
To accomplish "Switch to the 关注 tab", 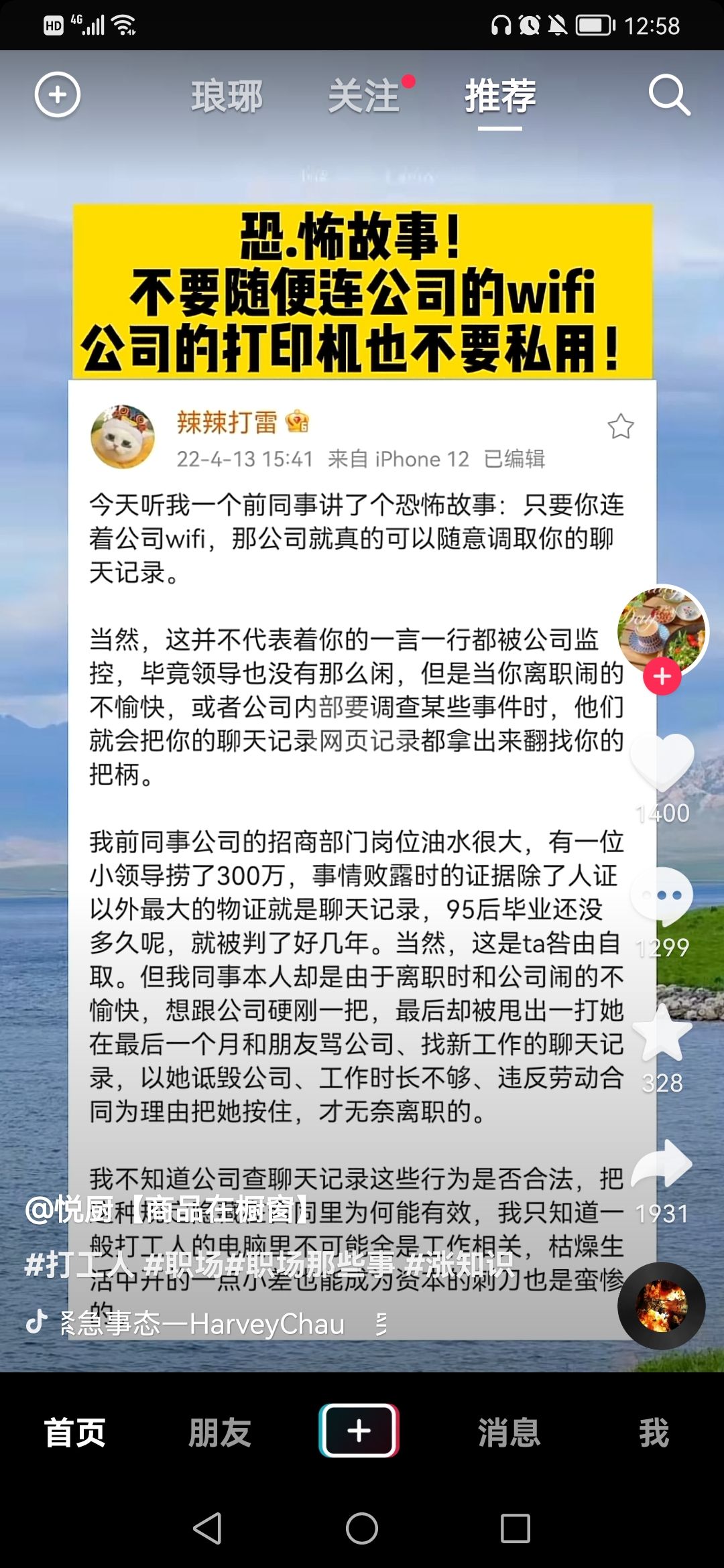I will pos(364,96).
